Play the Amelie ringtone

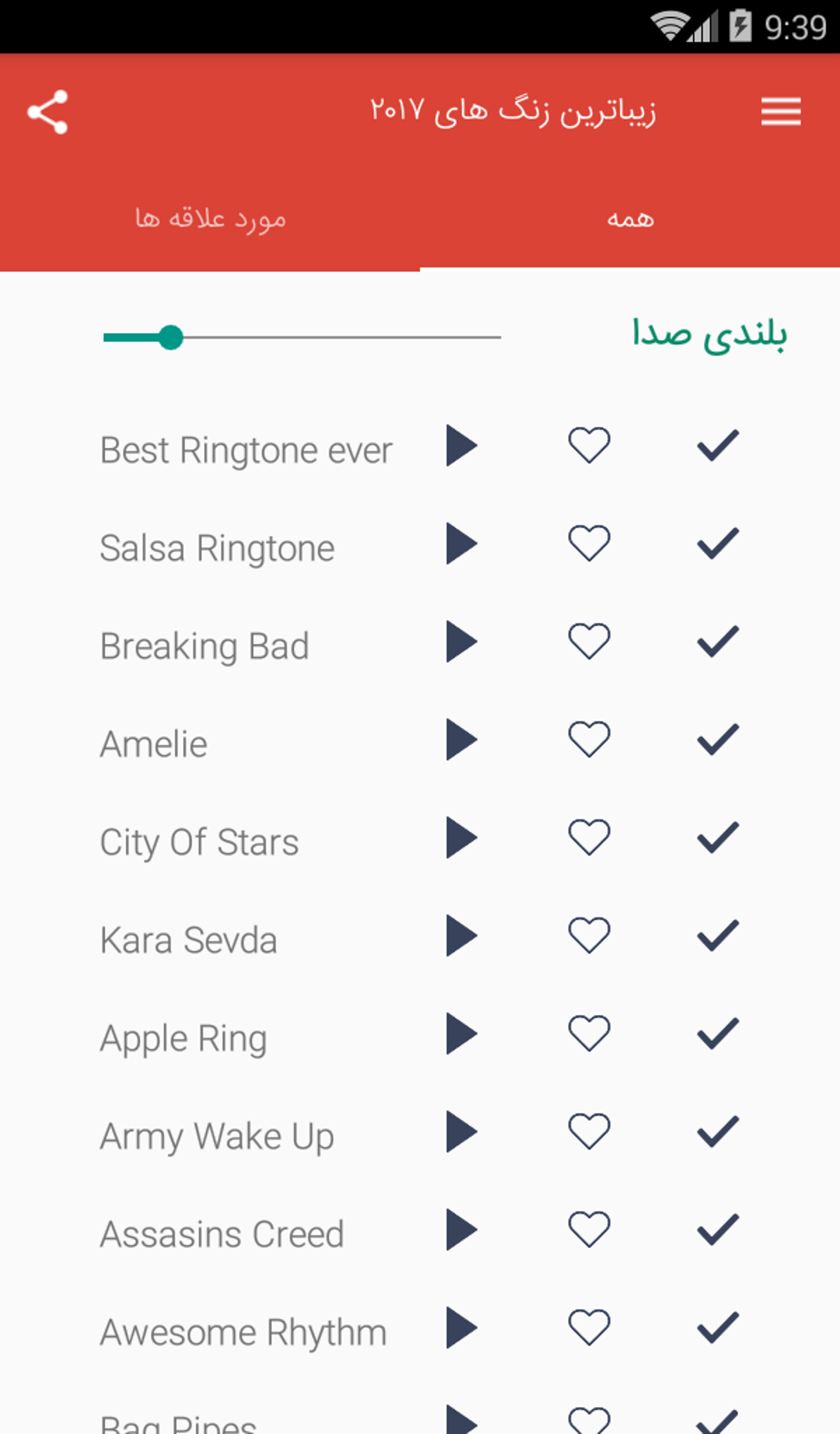(461, 740)
